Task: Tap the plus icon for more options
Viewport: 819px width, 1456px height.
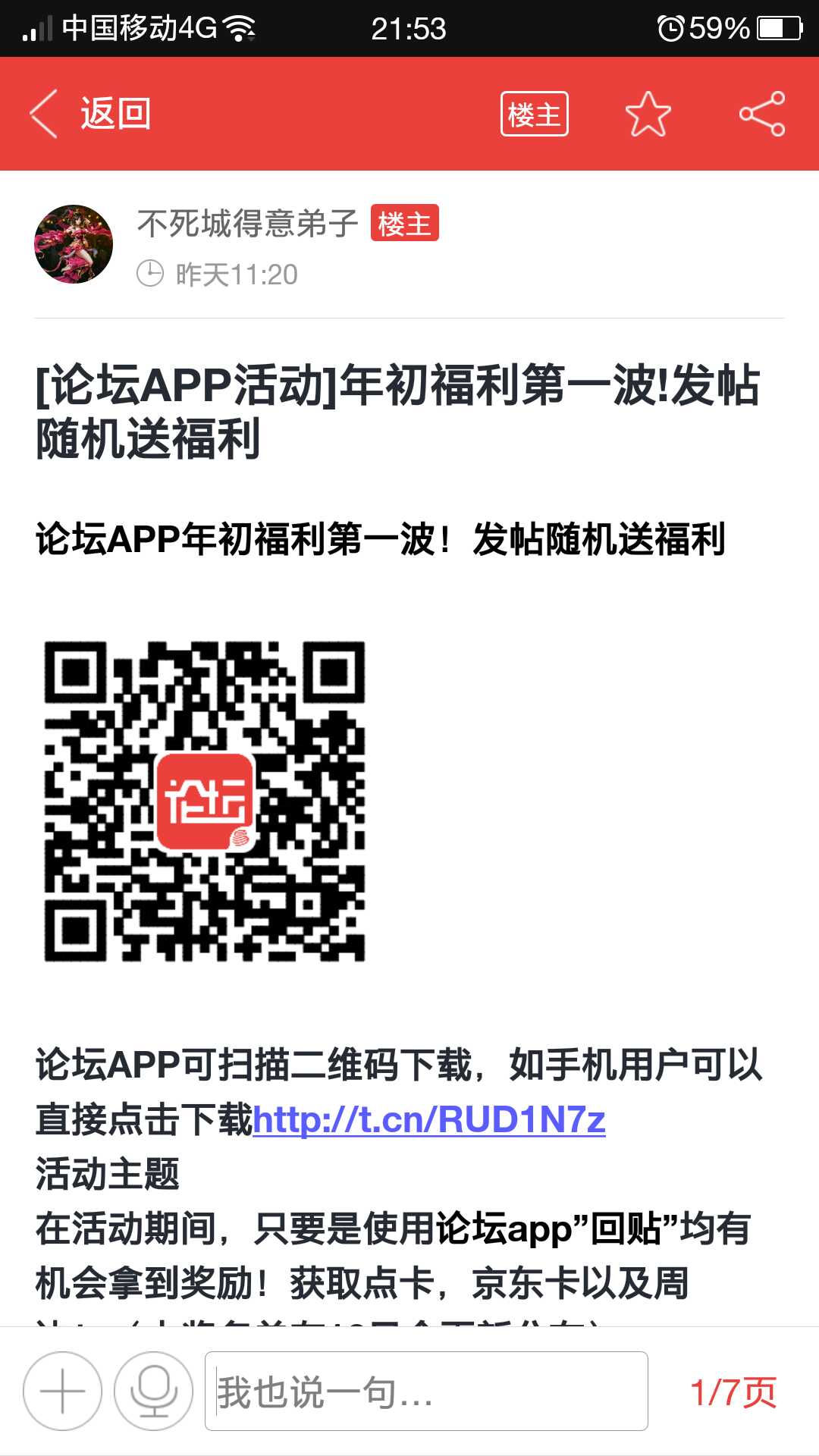Action: click(x=62, y=1391)
